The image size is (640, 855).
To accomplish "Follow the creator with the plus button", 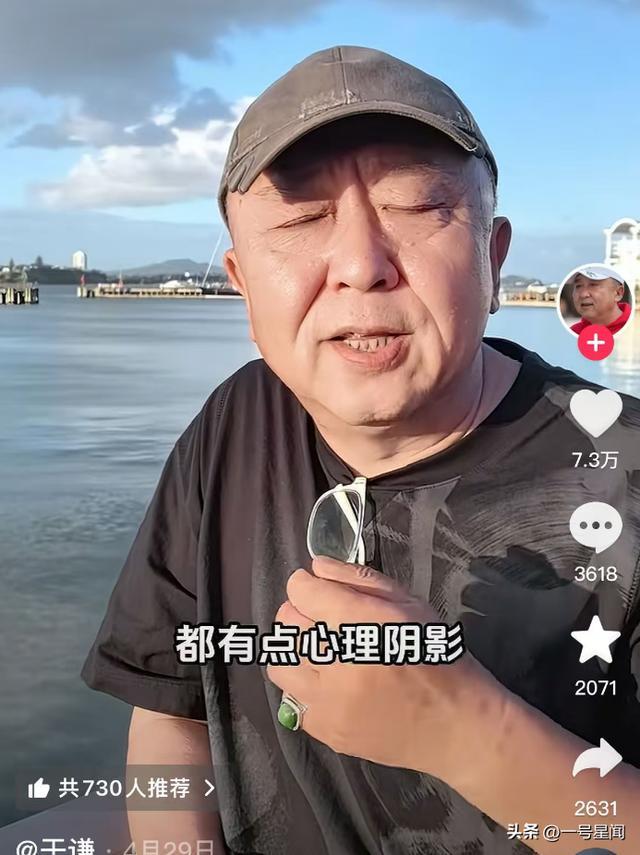I will (595, 343).
